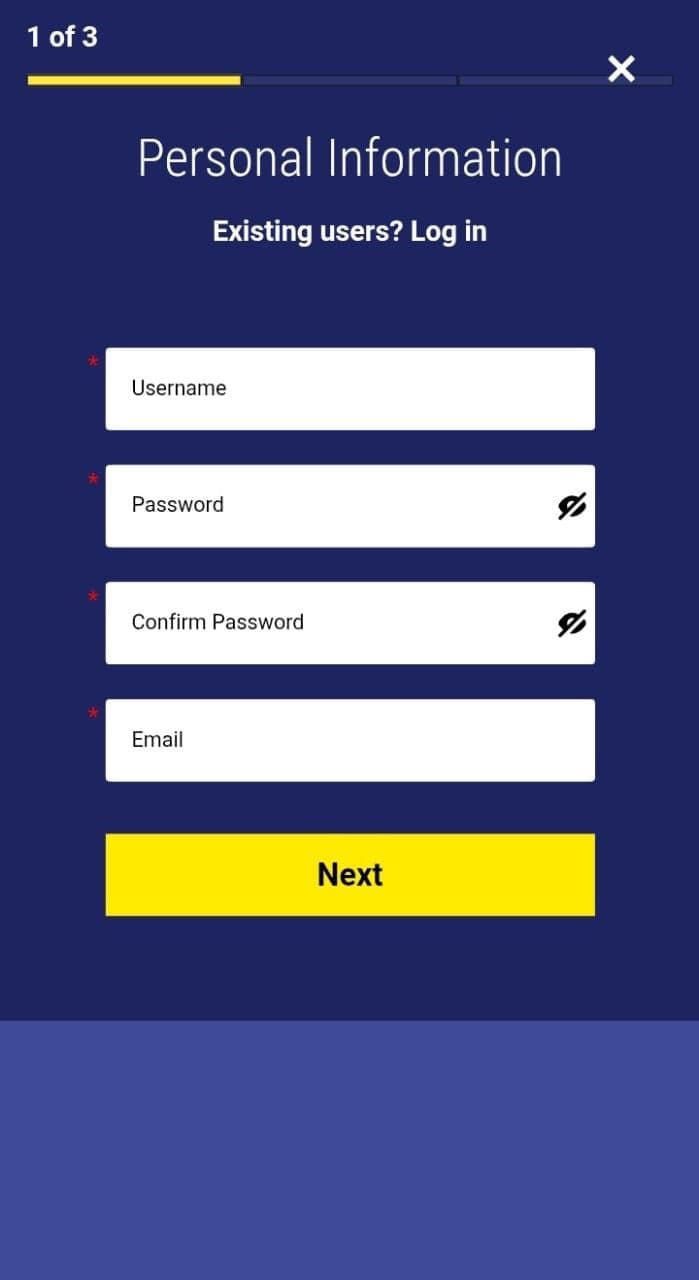Enter the Email field

click(350, 740)
